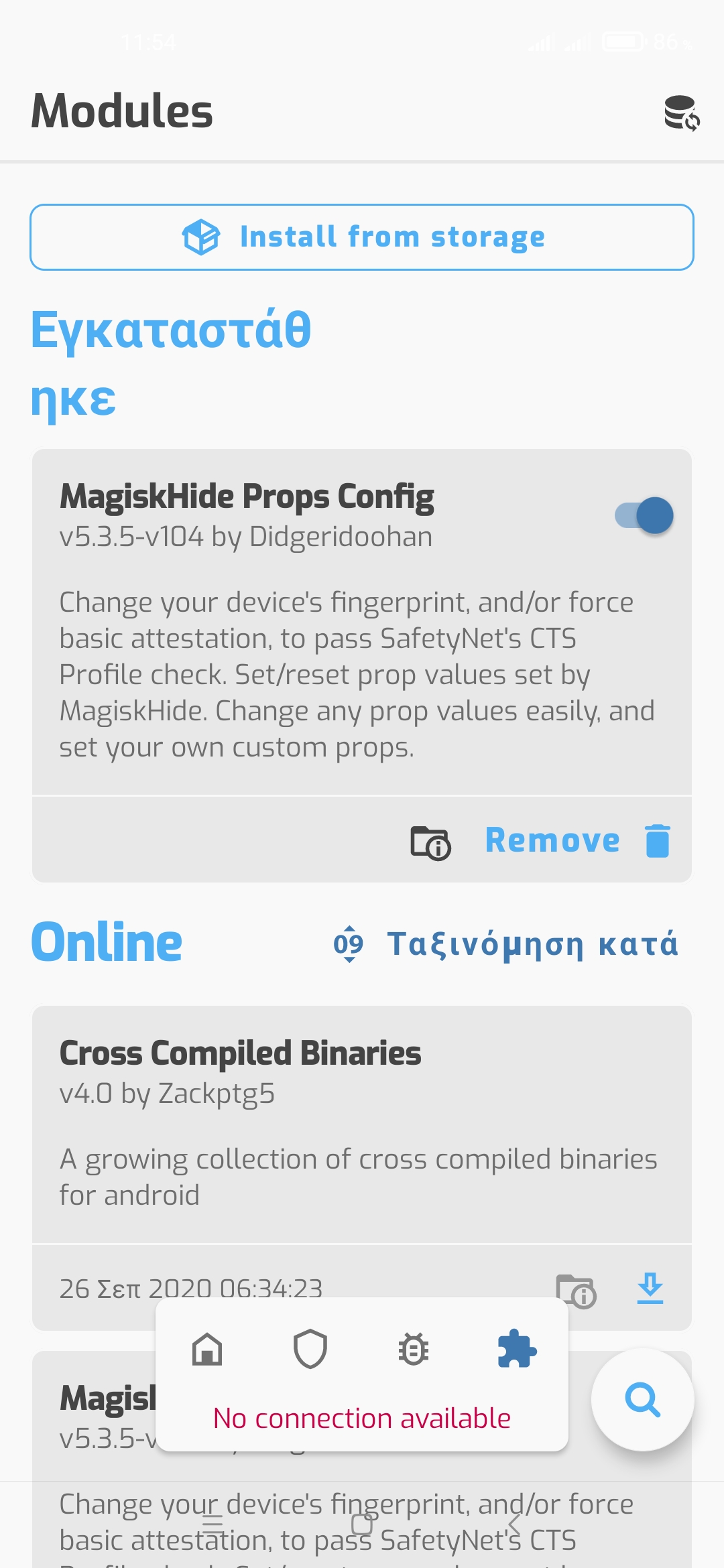Tap Install from storage button
724x1568 pixels.
(x=362, y=237)
